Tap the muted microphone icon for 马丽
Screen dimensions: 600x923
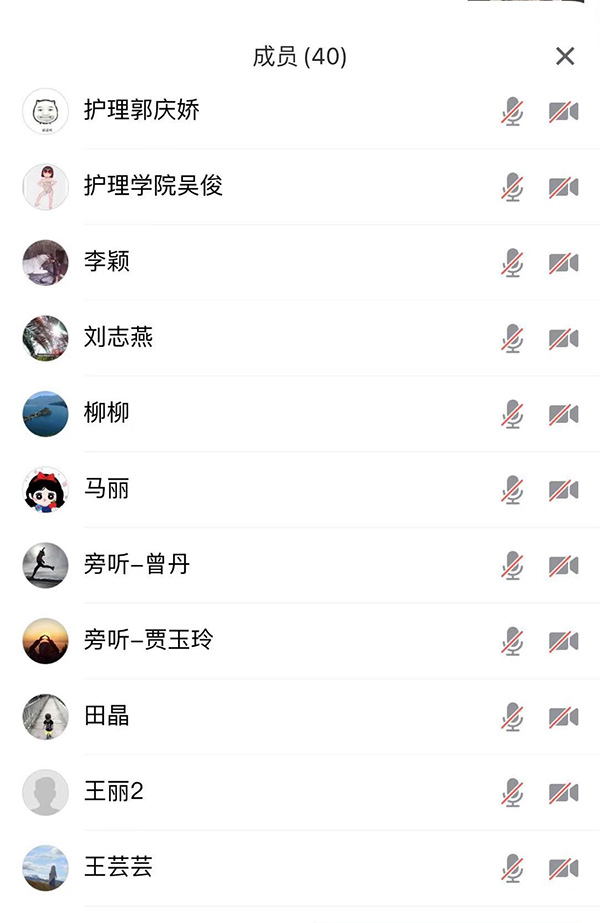coord(513,490)
